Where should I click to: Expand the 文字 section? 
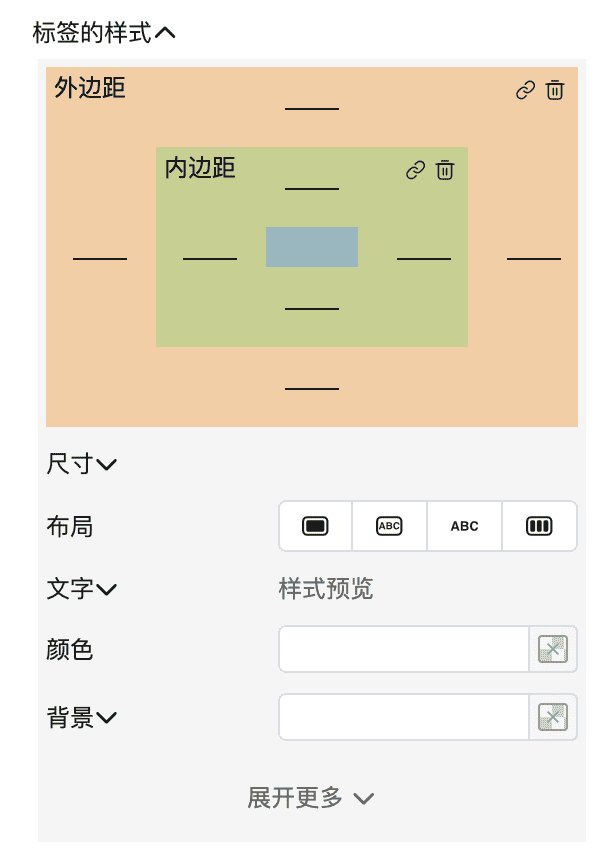click(x=82, y=589)
